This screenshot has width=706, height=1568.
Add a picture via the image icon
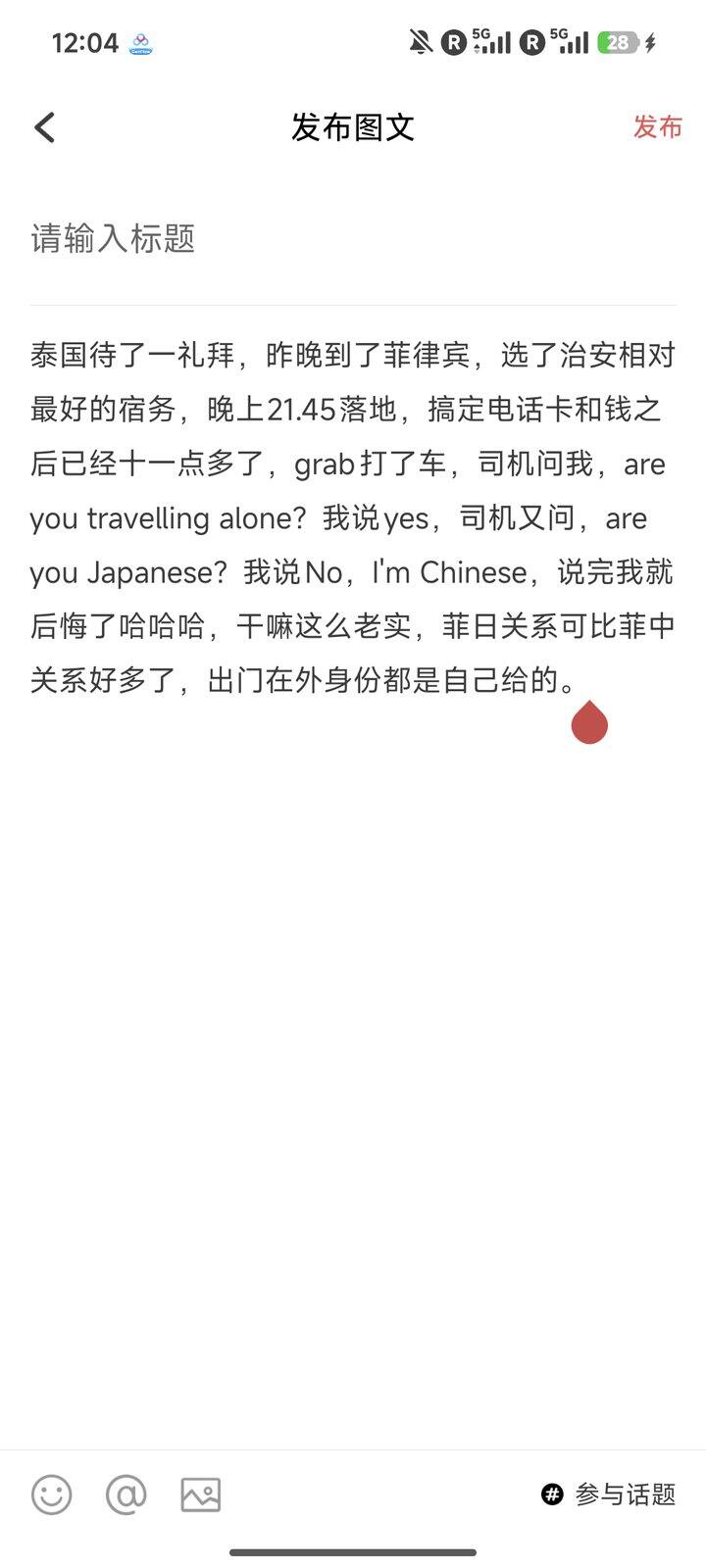pyautogui.click(x=201, y=1494)
